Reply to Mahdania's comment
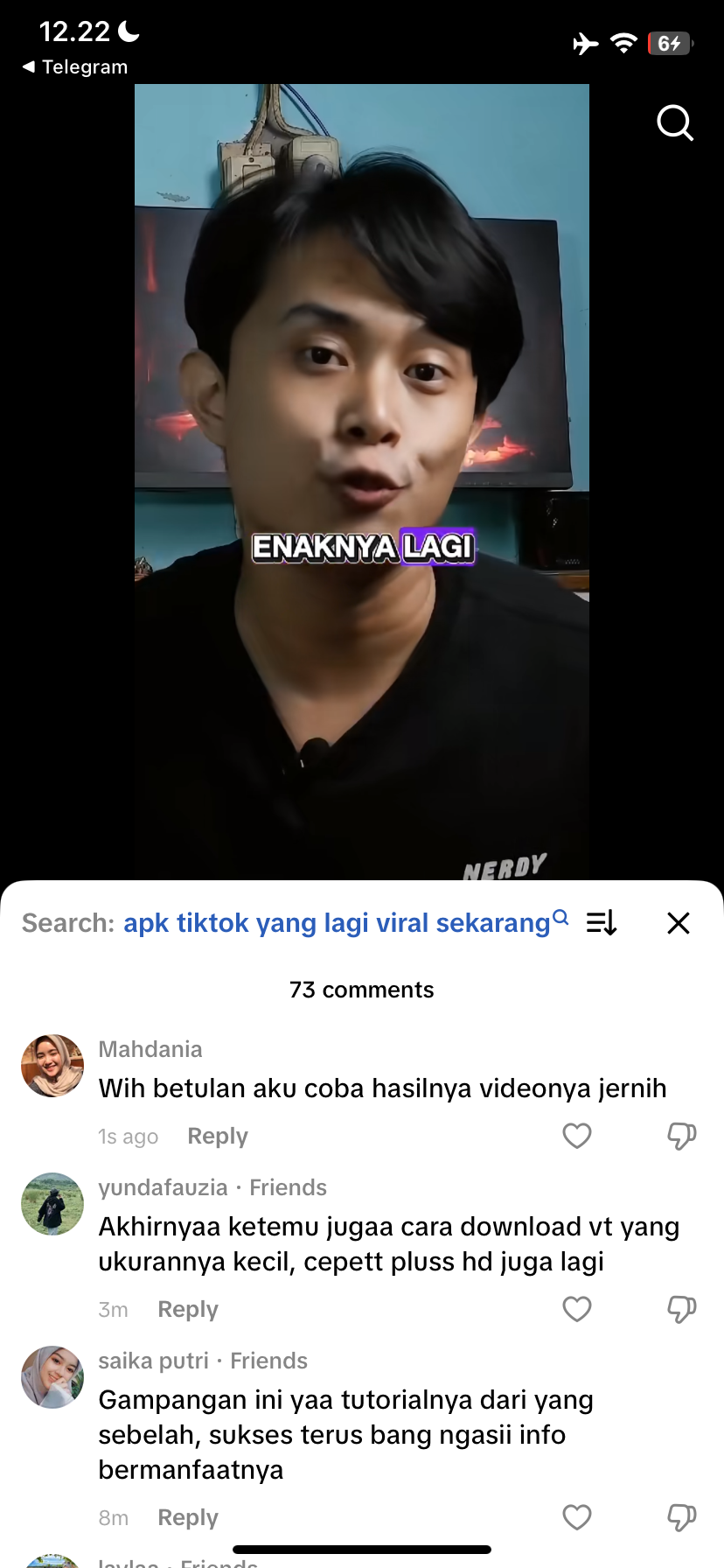724x1568 pixels. (x=218, y=1137)
